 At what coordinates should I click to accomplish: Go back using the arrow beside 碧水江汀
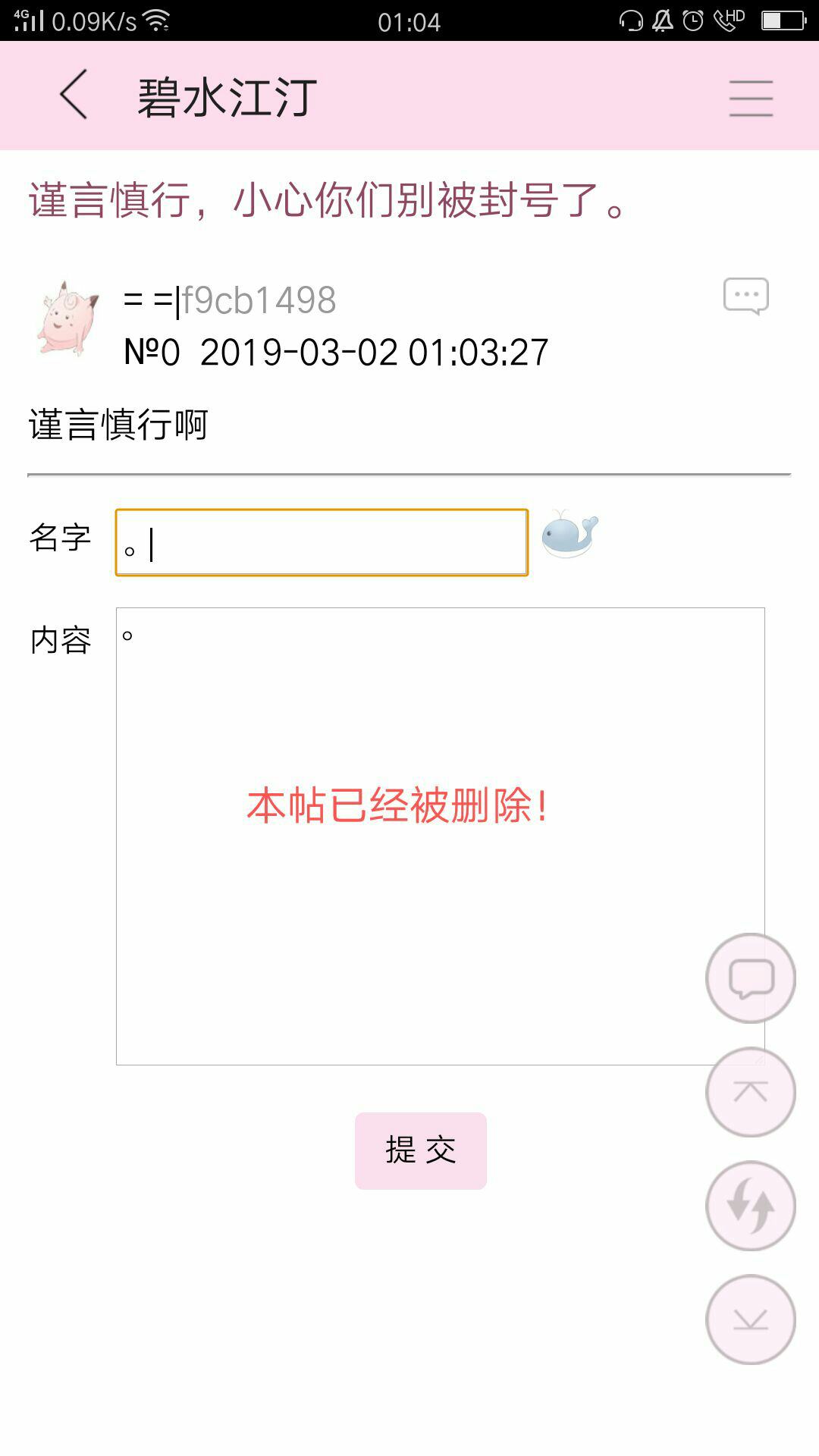[74, 95]
